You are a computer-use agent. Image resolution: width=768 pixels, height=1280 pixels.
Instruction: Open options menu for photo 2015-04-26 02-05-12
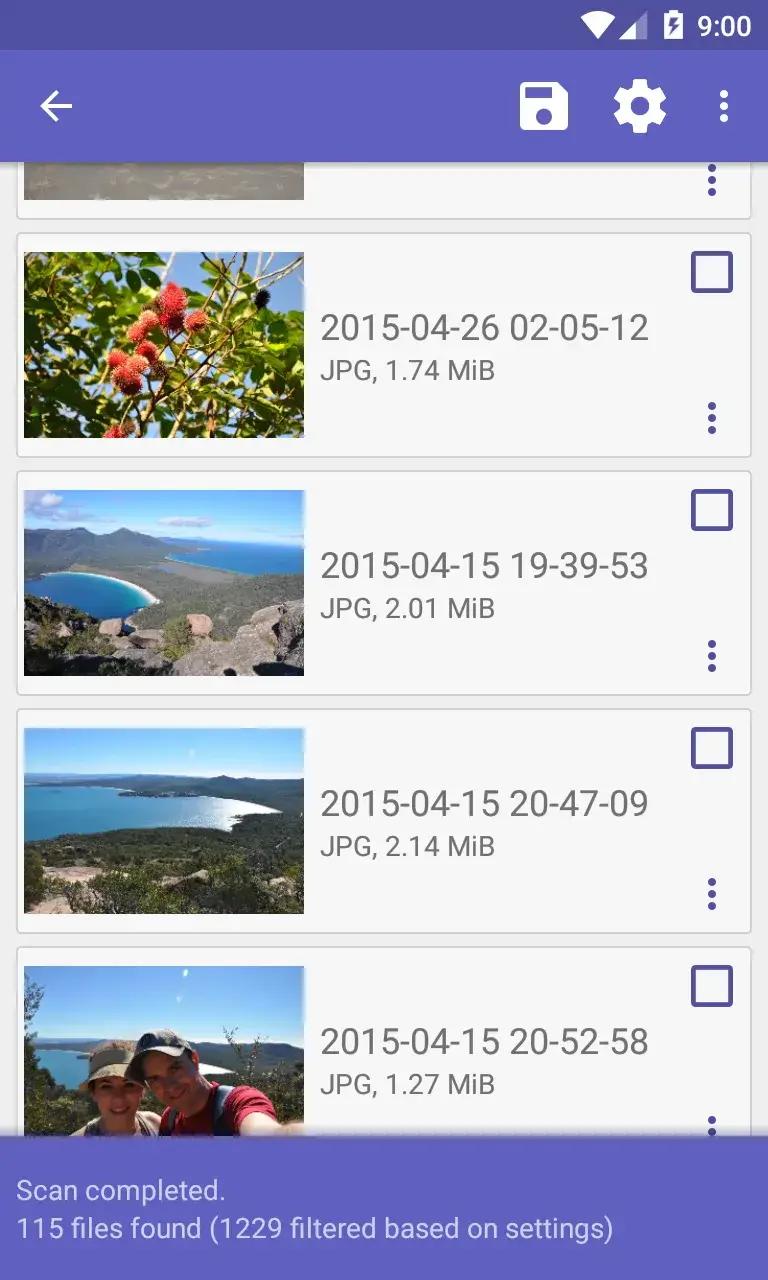point(712,418)
